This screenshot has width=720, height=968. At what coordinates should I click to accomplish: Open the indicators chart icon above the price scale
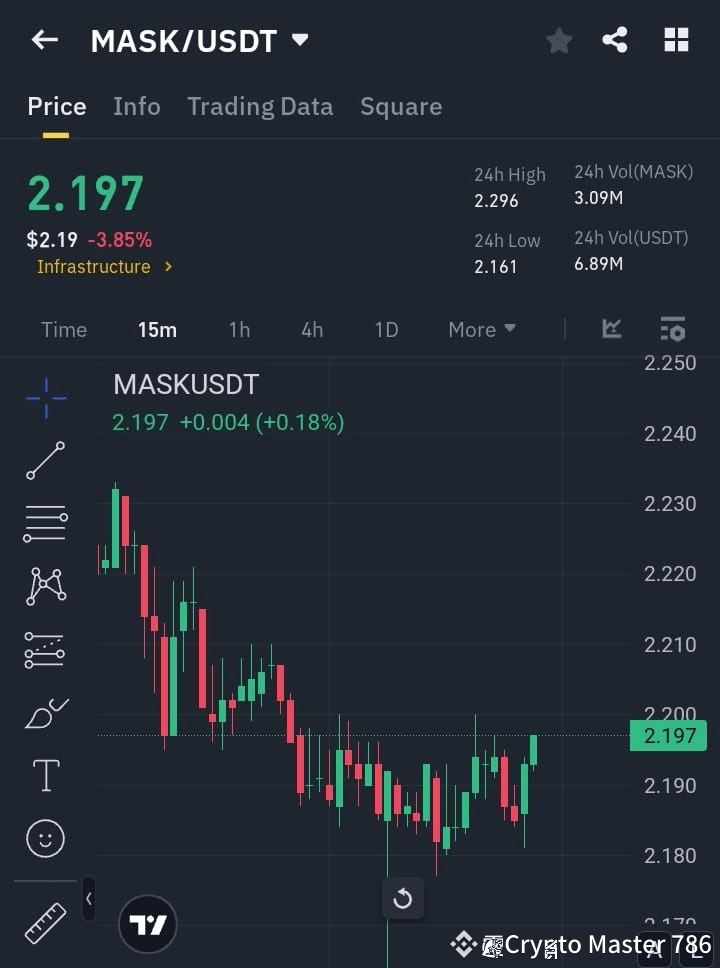(612, 329)
